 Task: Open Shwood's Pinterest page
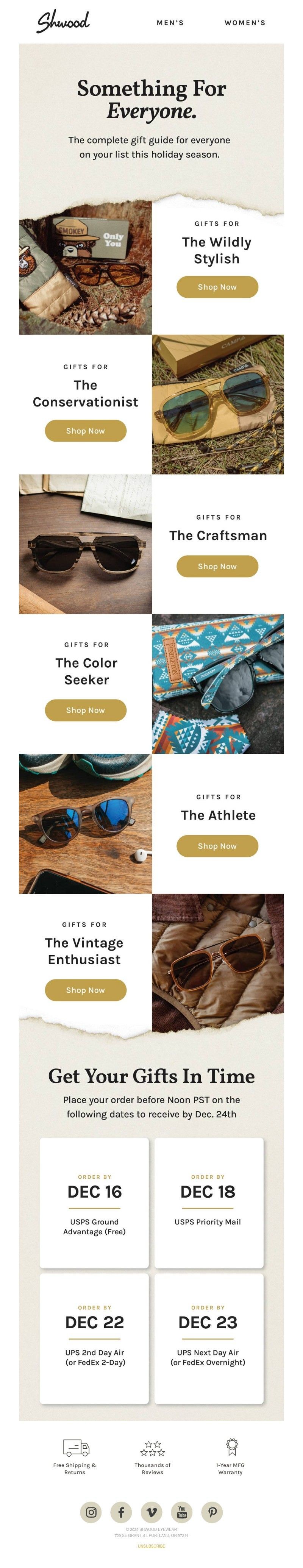click(212, 1512)
